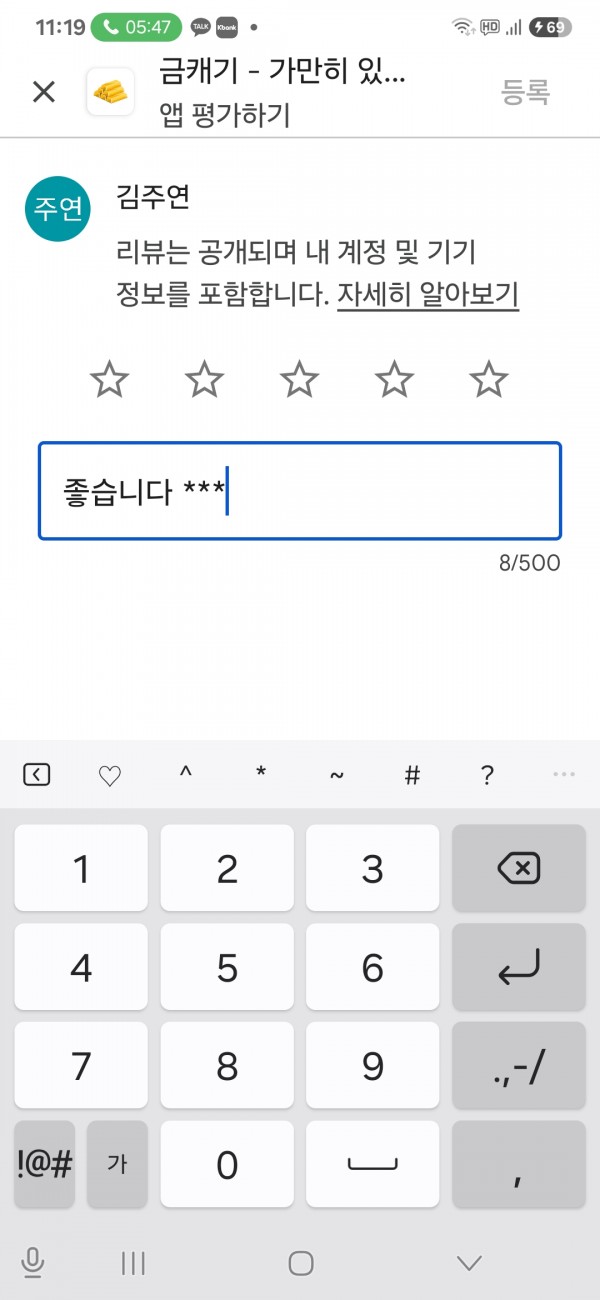
Task: Type the hash symbol from suggestion bar
Action: click(411, 775)
